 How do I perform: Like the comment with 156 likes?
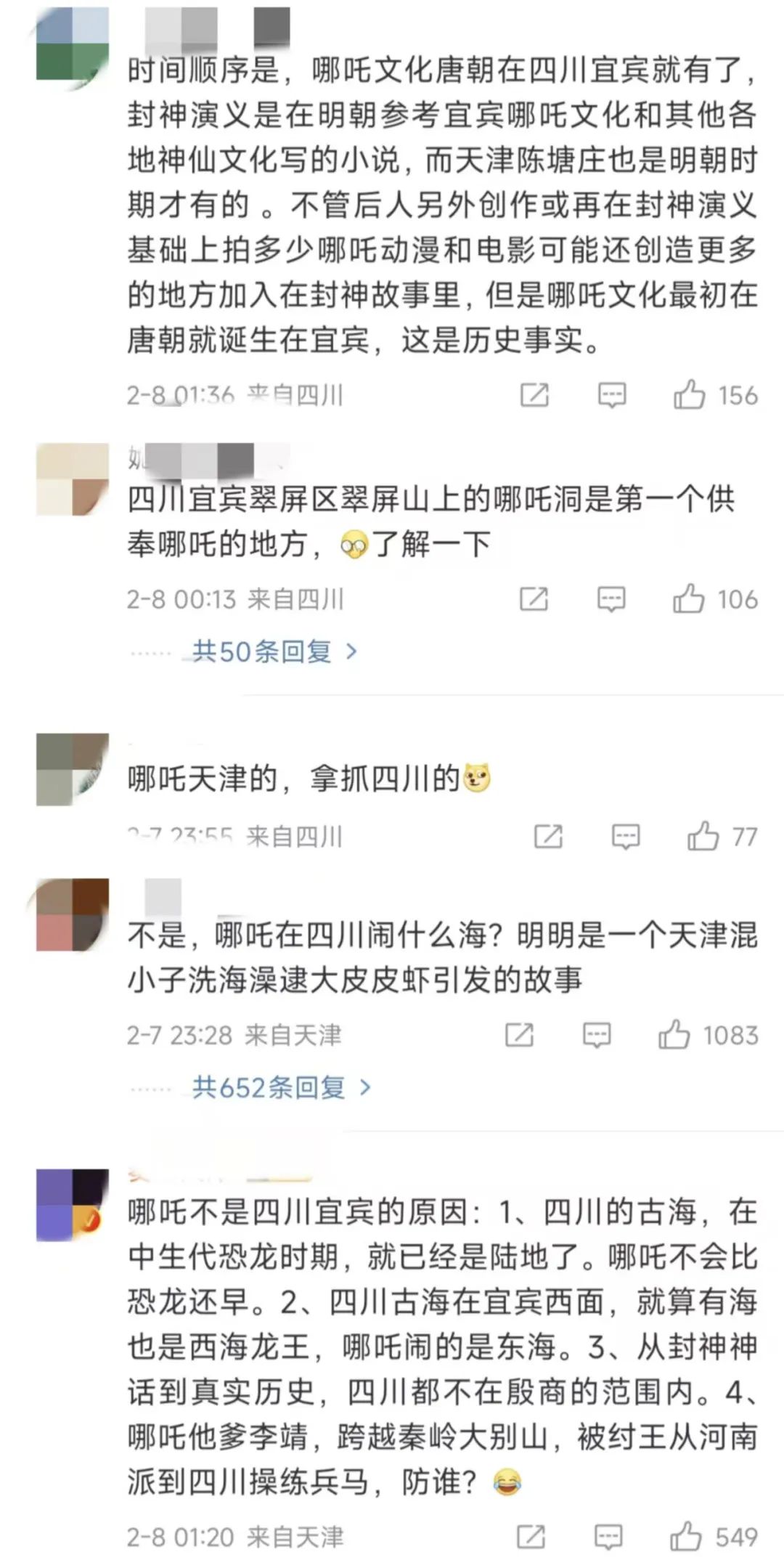[x=689, y=395]
